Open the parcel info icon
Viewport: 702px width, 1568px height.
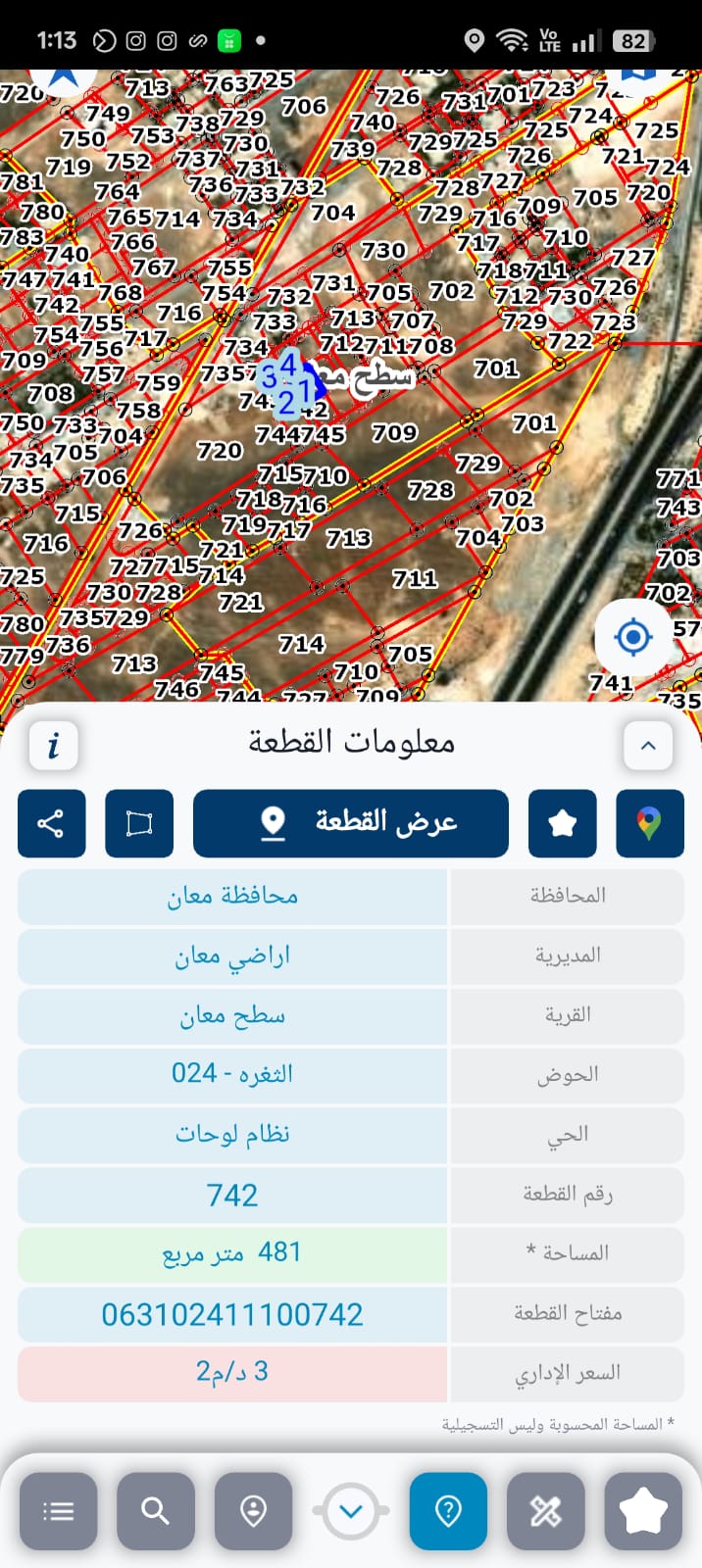click(x=53, y=746)
